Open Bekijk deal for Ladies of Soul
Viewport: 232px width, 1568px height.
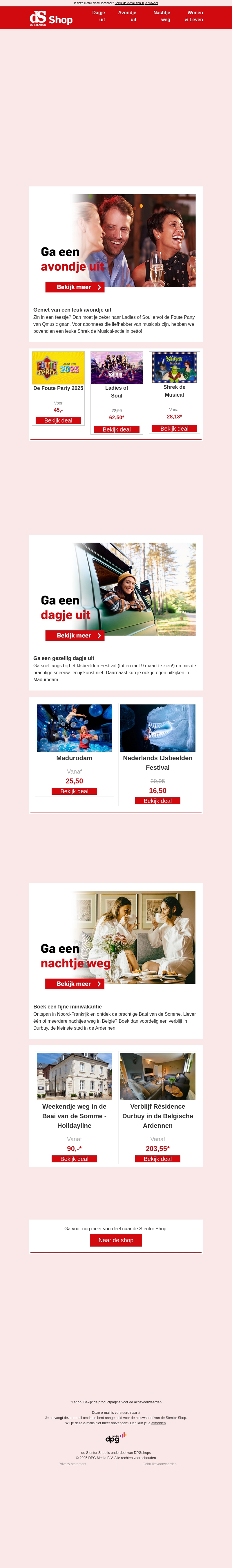click(x=117, y=429)
